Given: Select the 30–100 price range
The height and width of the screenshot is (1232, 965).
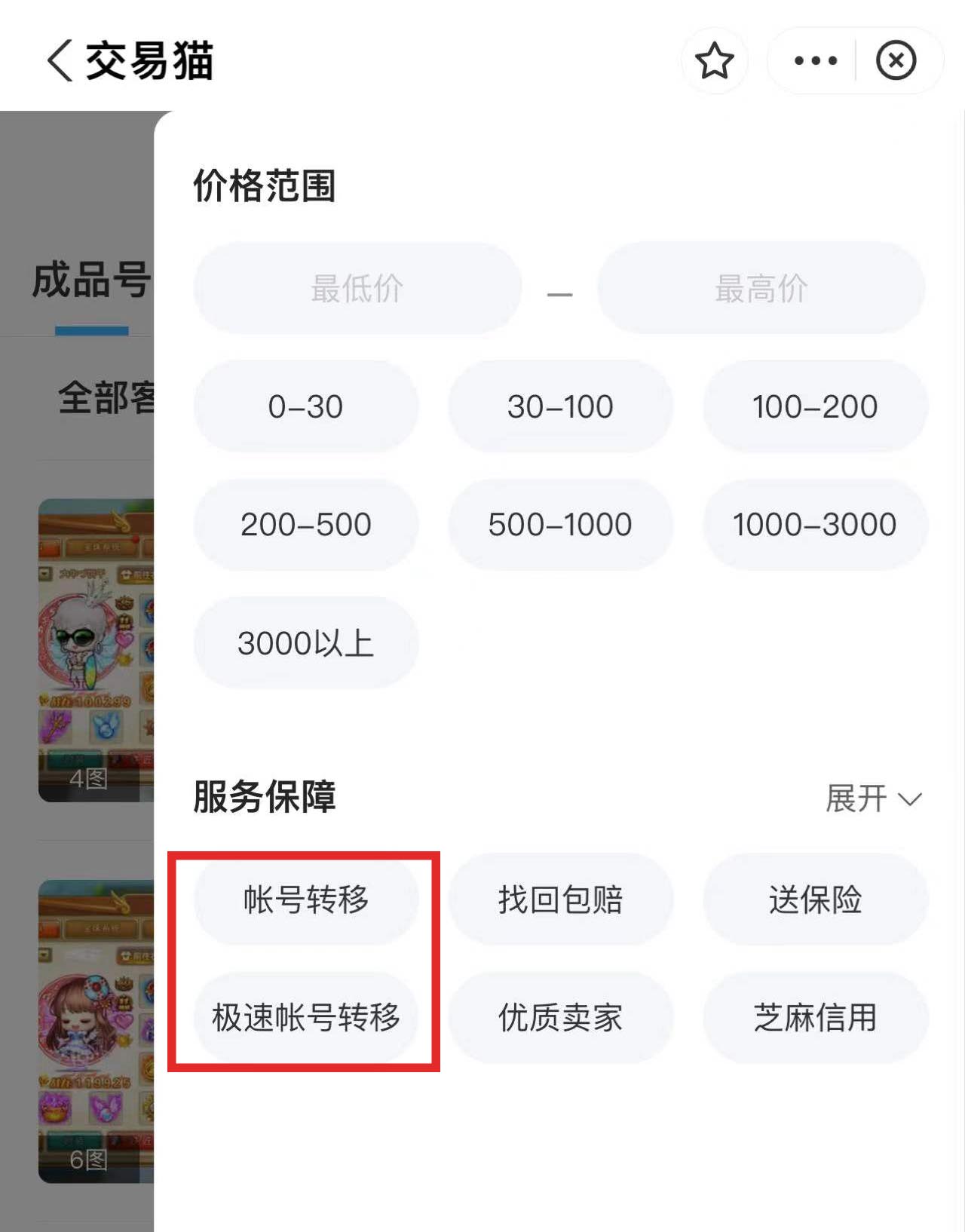Looking at the screenshot, I should coord(560,406).
